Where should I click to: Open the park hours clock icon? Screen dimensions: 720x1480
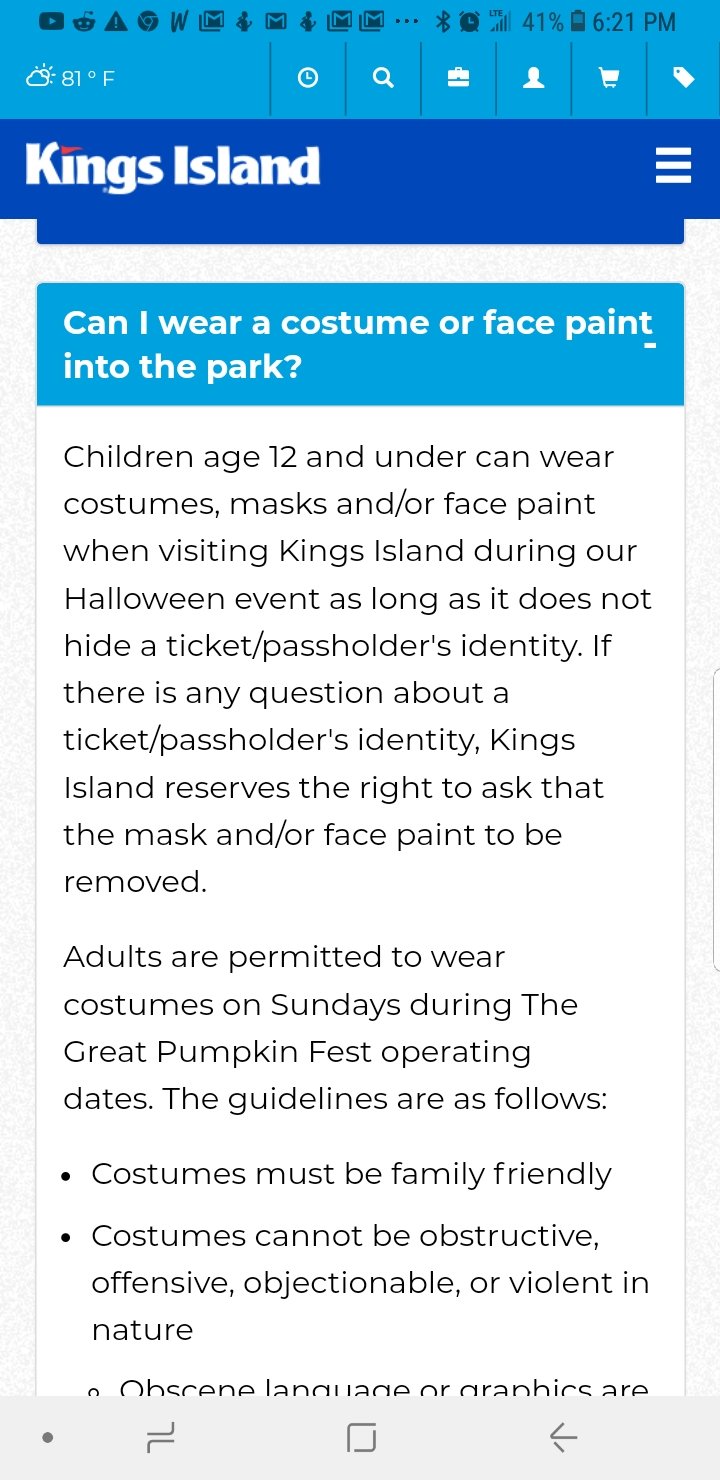coord(308,78)
